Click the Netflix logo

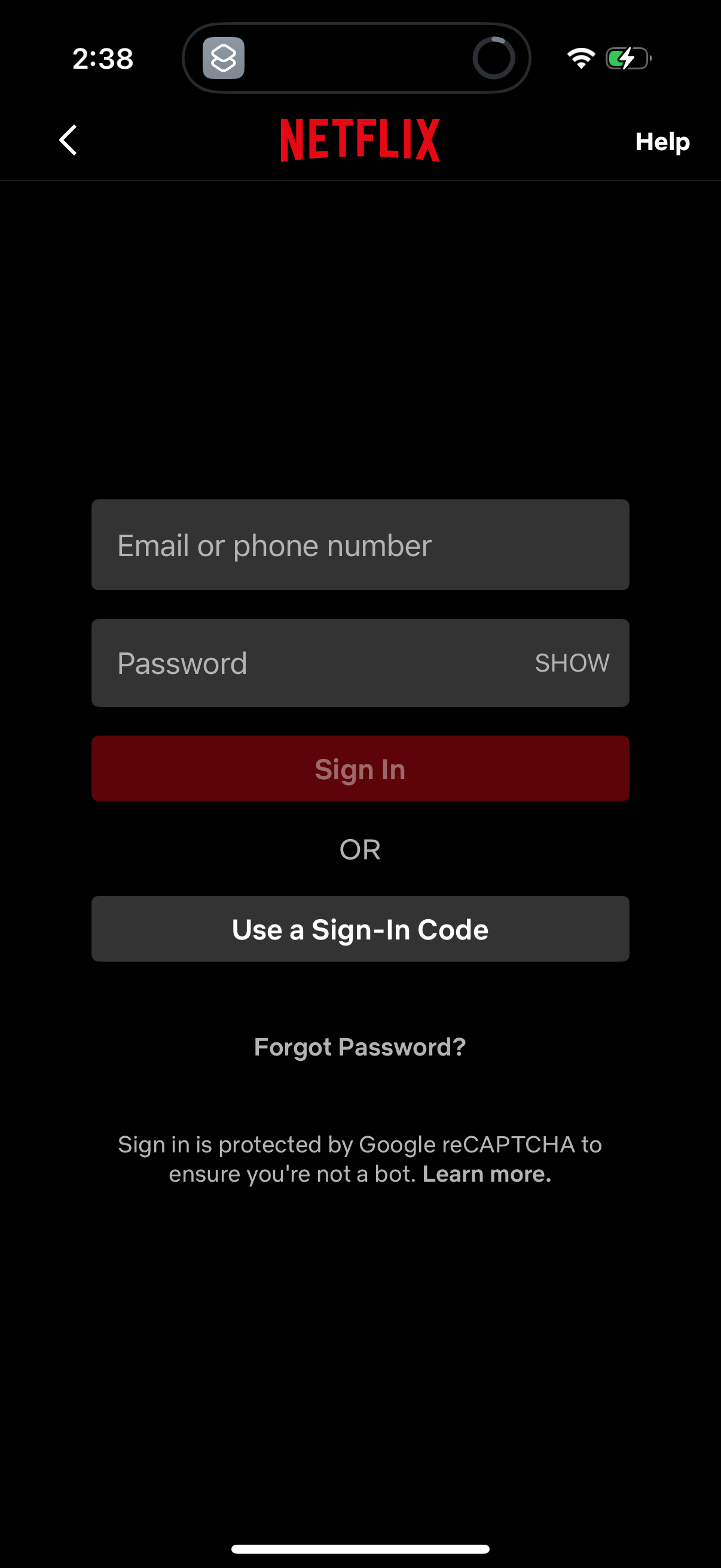point(360,140)
